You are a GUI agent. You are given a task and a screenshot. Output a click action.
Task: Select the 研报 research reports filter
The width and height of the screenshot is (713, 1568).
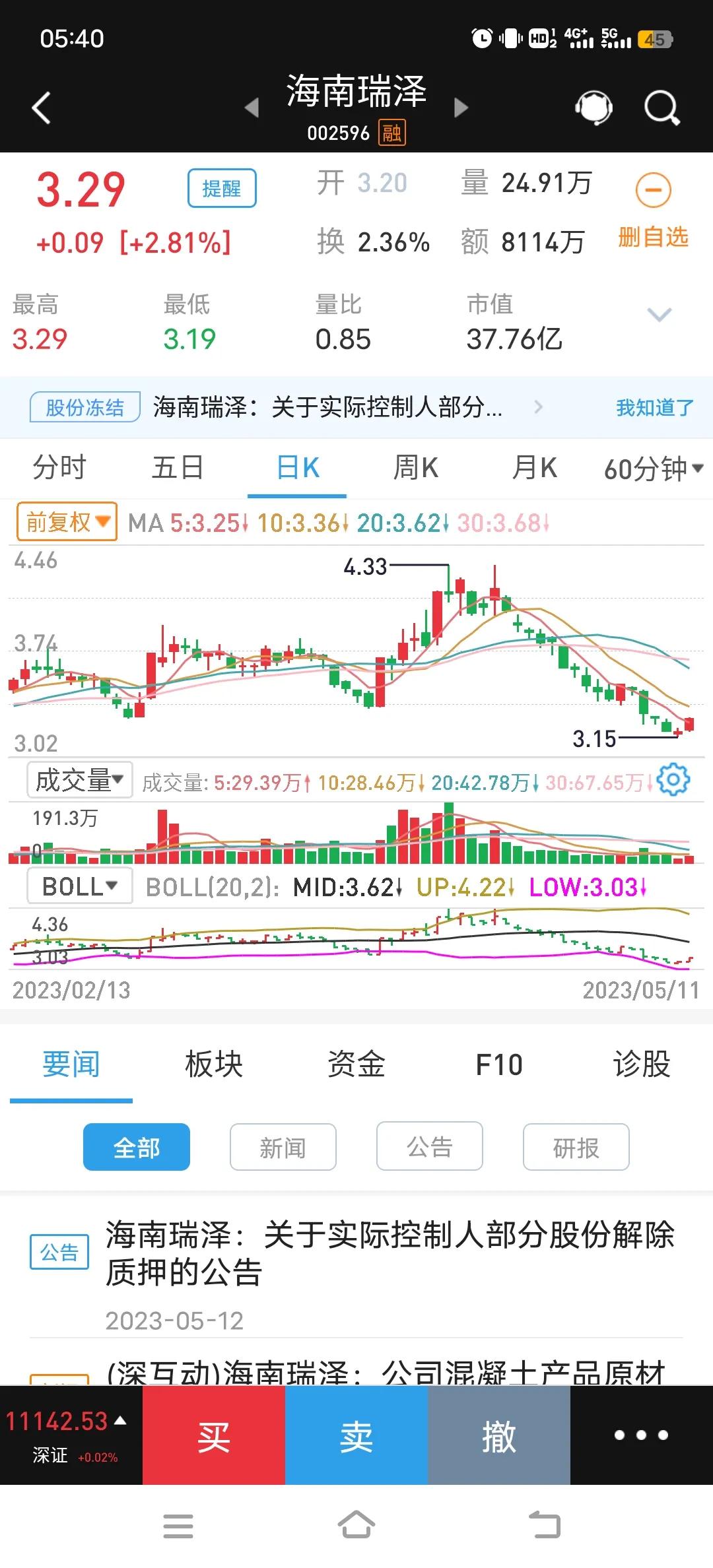[576, 1146]
